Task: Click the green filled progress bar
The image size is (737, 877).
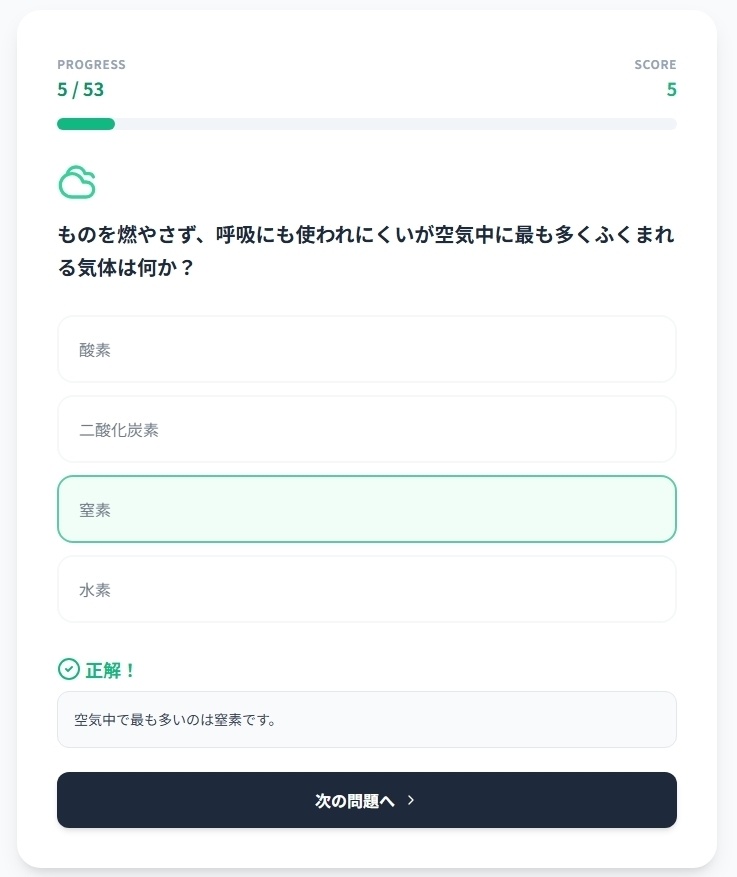Action: click(x=86, y=123)
